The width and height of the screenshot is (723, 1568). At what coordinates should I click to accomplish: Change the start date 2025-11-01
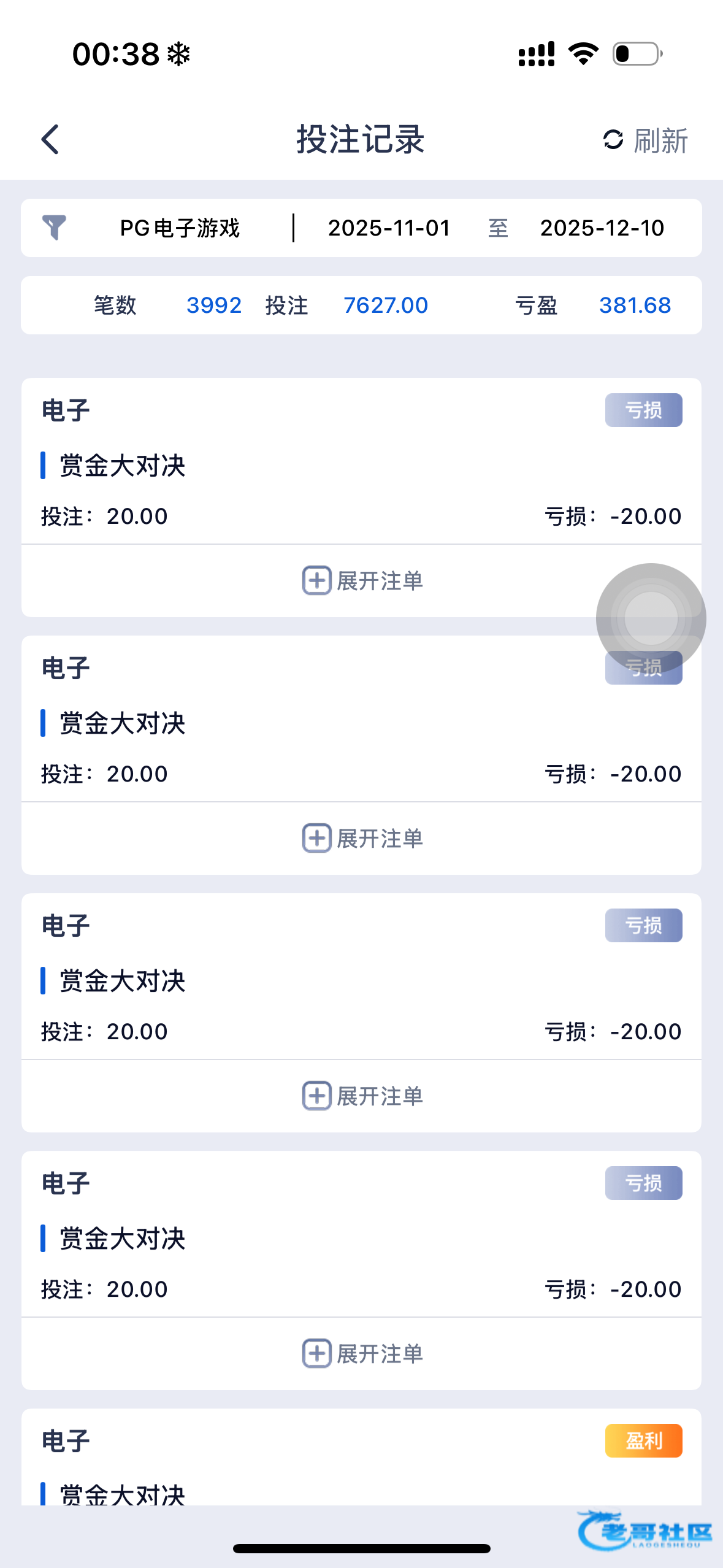click(389, 228)
